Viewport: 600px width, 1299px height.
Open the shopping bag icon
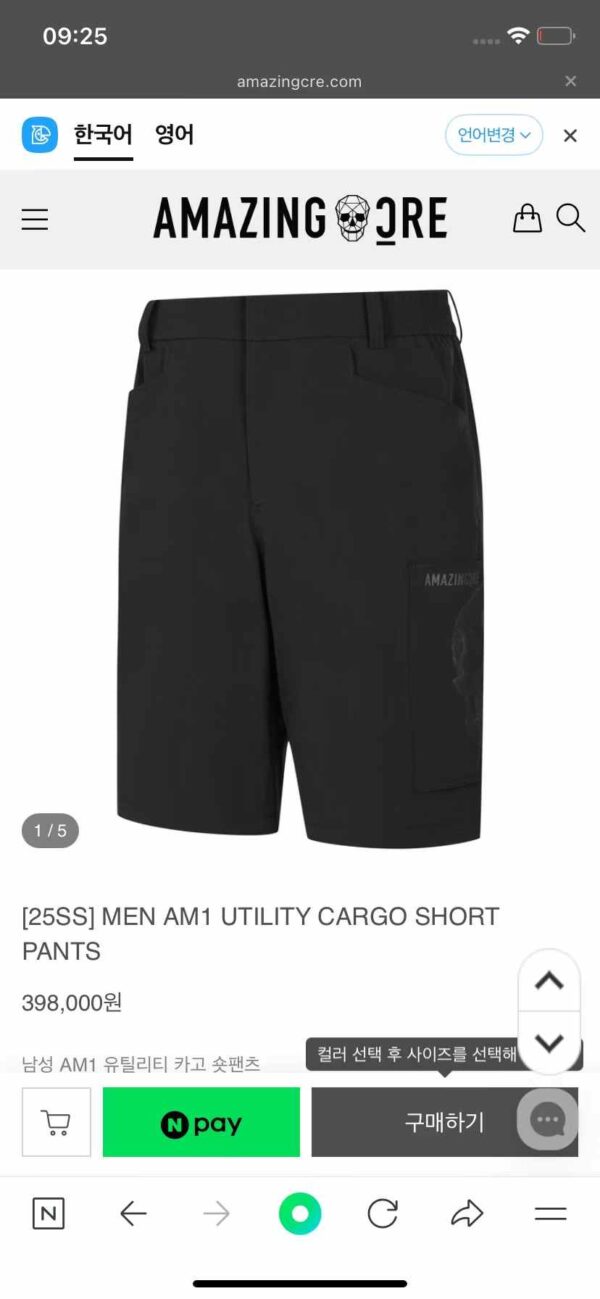tap(527, 218)
